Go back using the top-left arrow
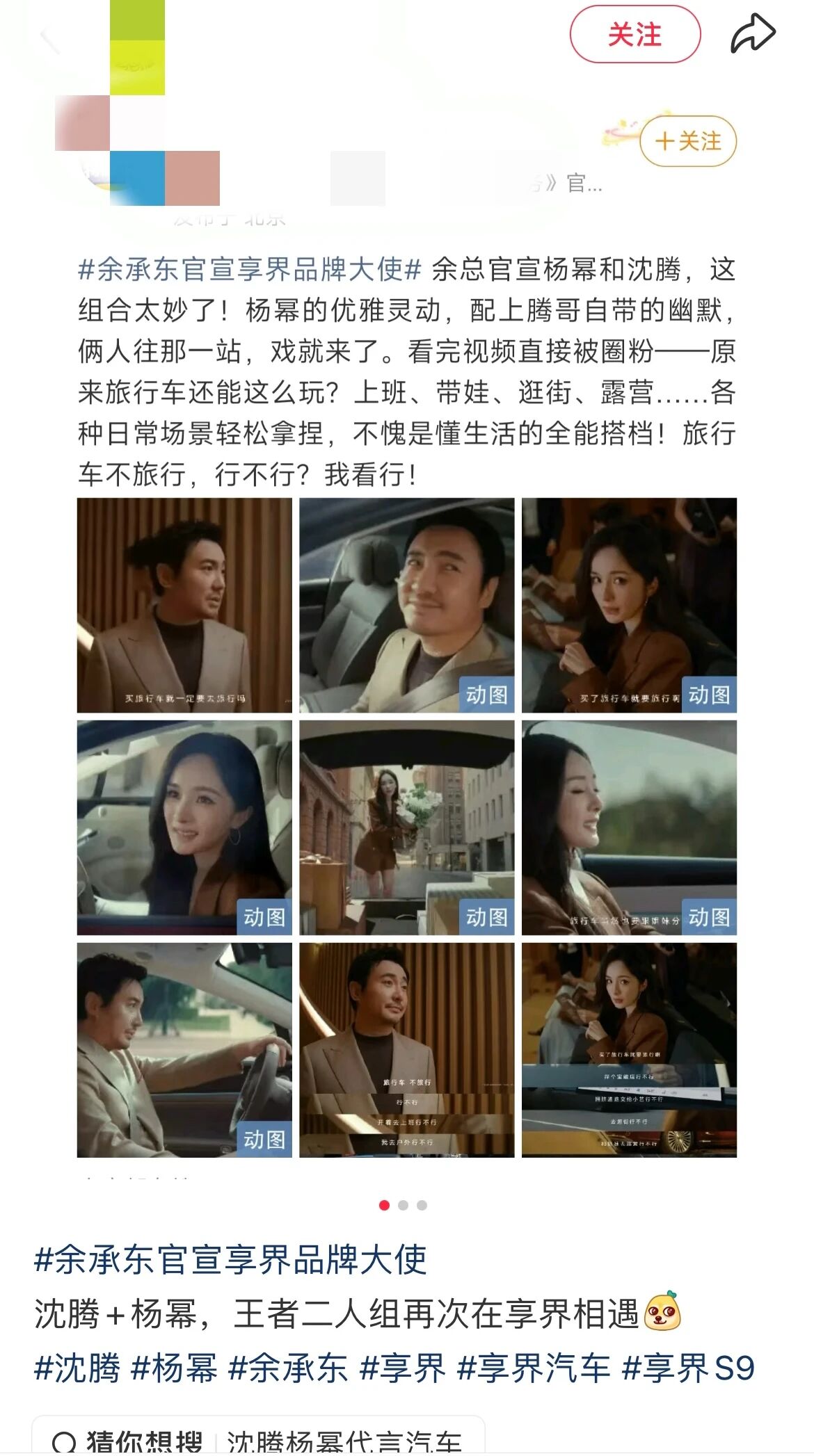The image size is (814, 1456). coord(49,38)
